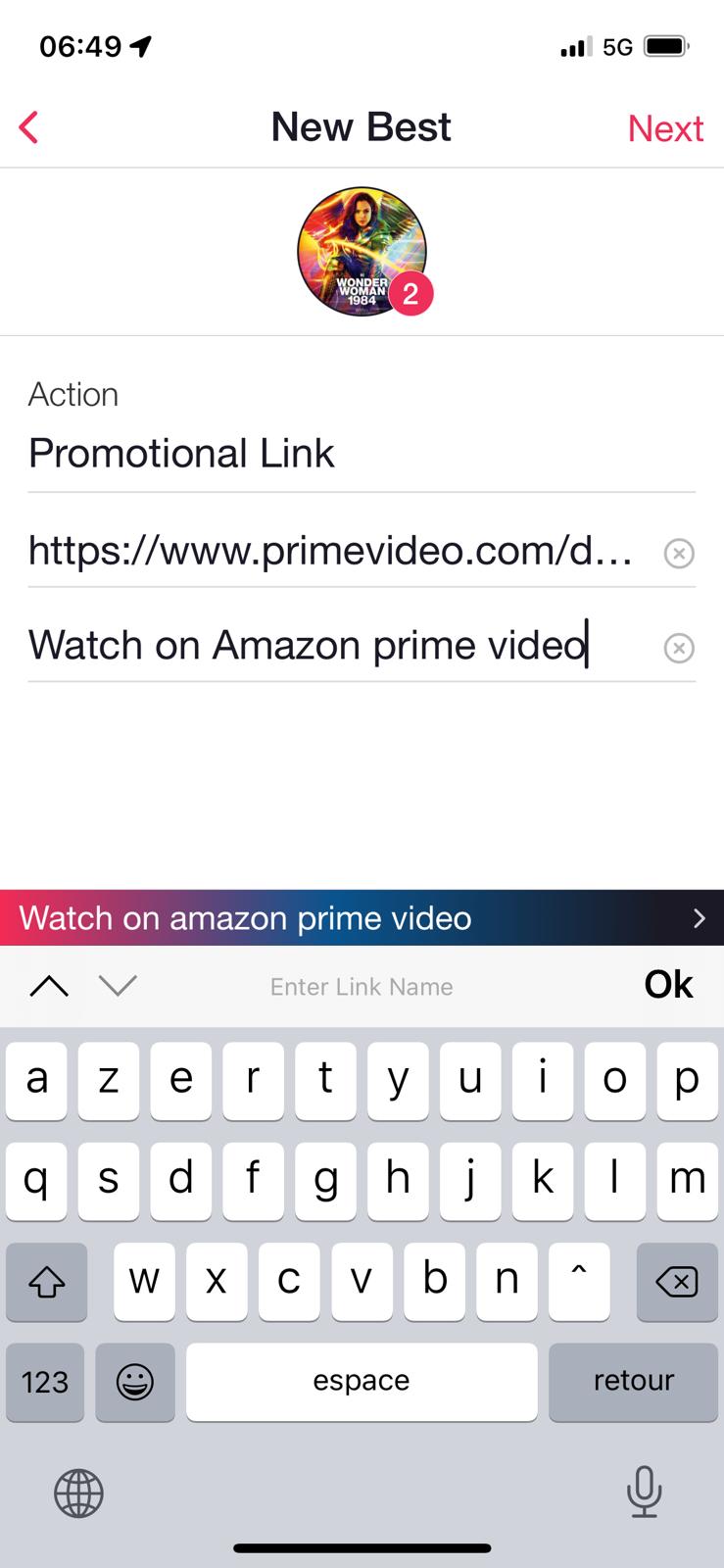The height and width of the screenshot is (1568, 724).
Task: Switch to the 123 numeric keyboard
Action: pos(45,1382)
